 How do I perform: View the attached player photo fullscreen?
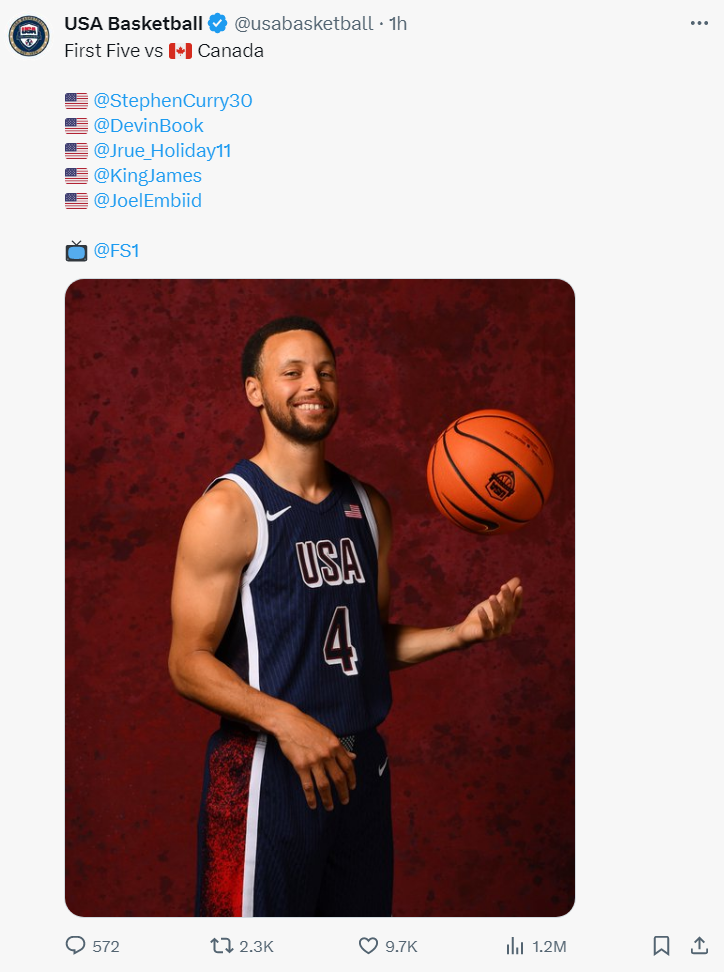pyautogui.click(x=320, y=597)
